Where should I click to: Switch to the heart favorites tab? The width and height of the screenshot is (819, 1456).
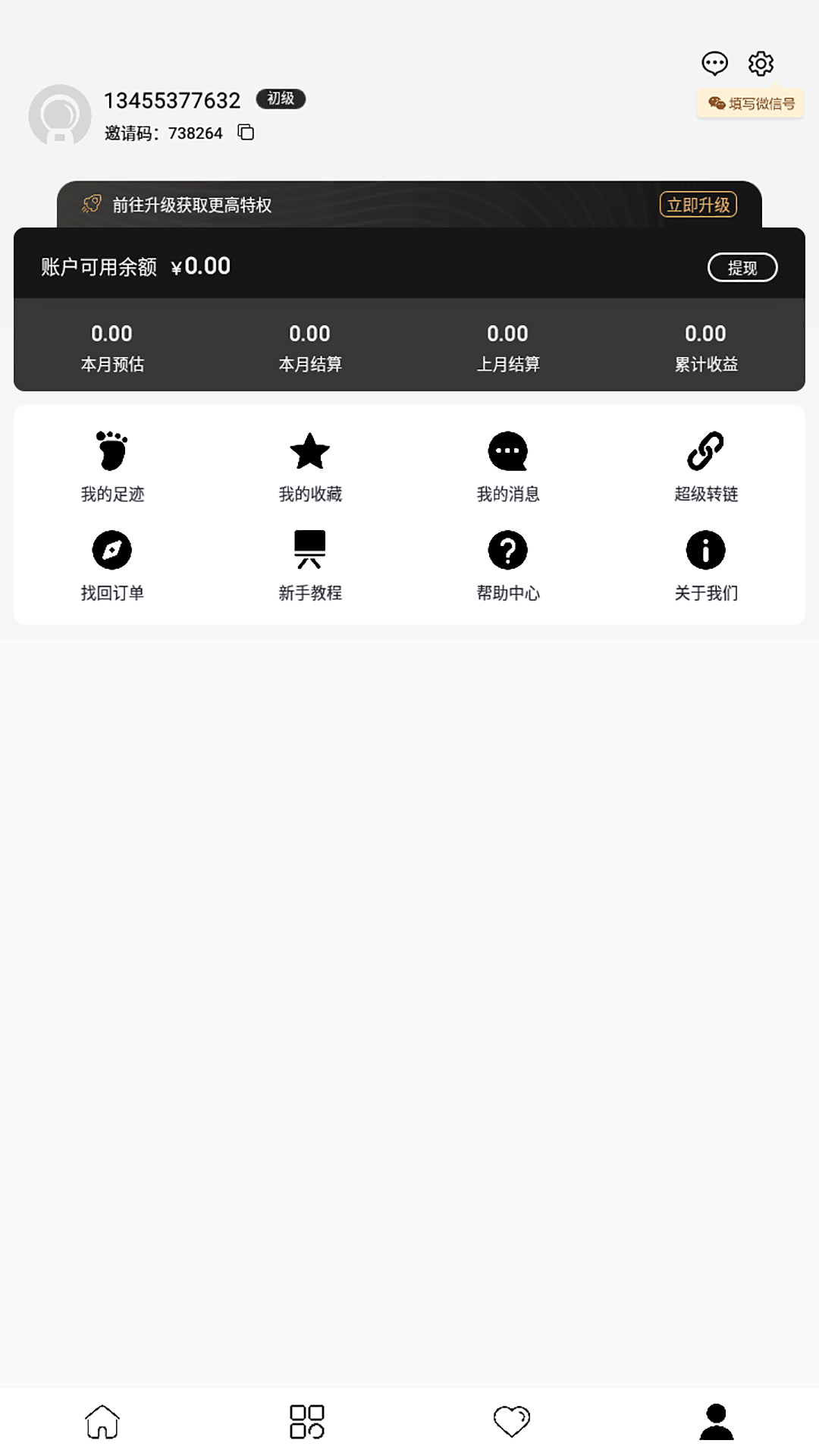tap(512, 1421)
